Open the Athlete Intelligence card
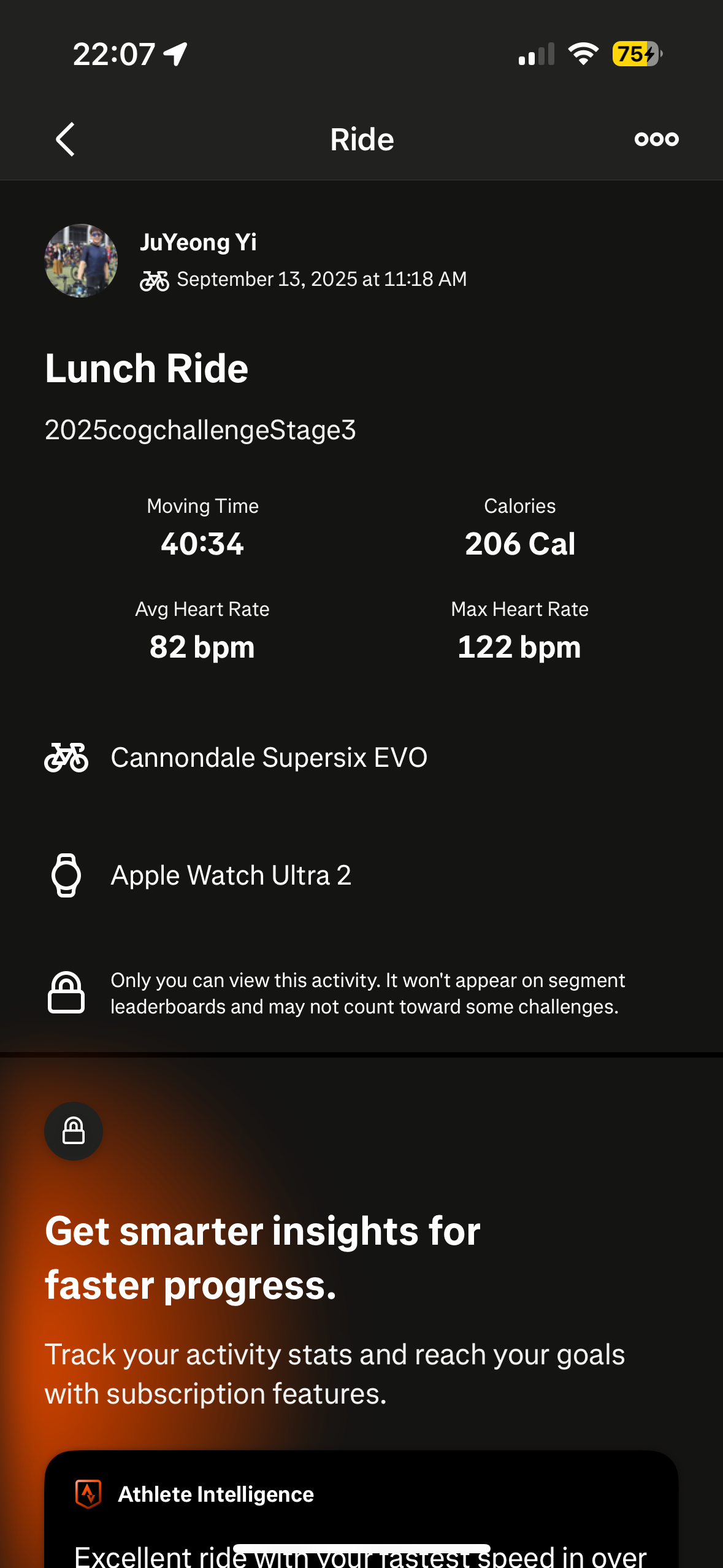The image size is (723, 1568). point(361,1509)
